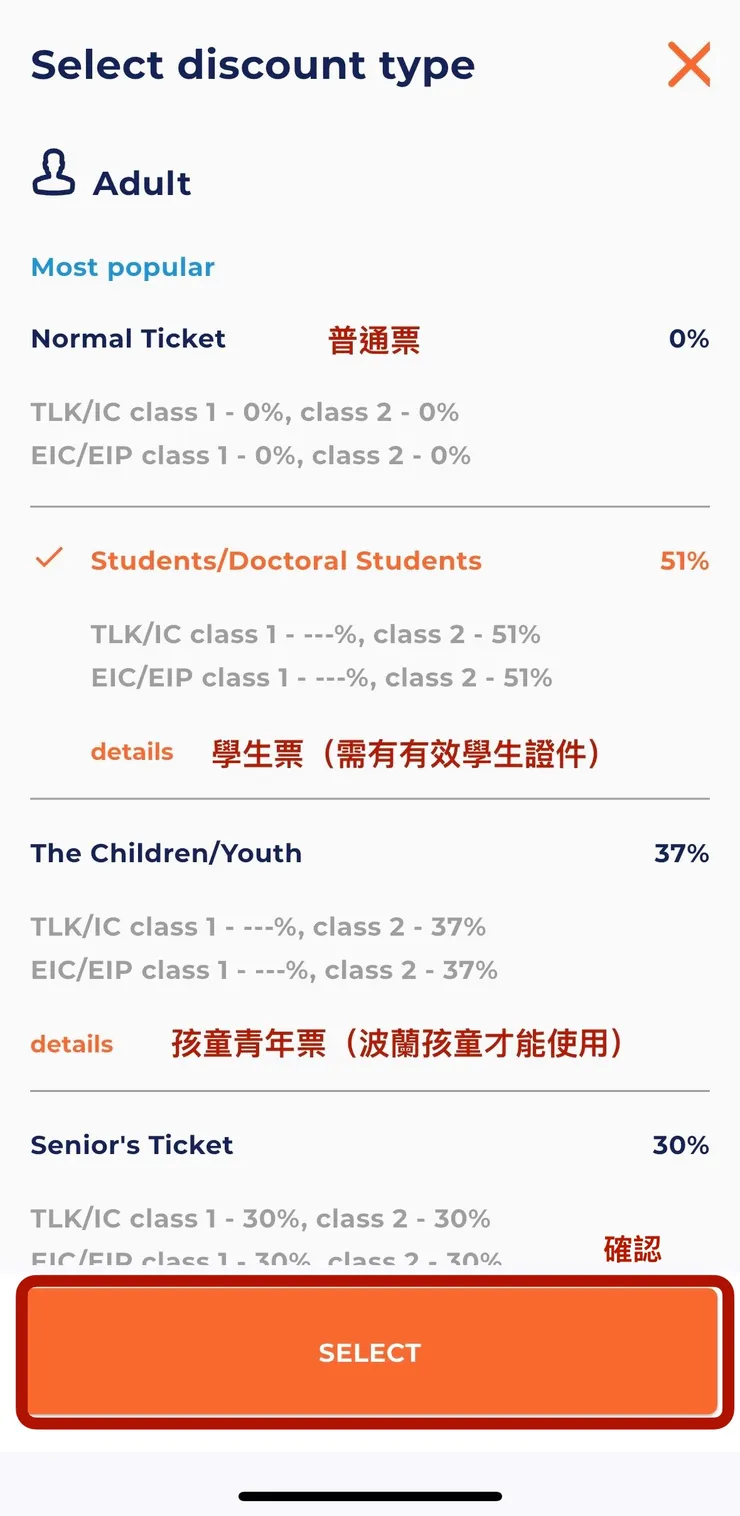The image size is (740, 1516).
Task: Tap the close cross at top right
Action: pos(689,64)
